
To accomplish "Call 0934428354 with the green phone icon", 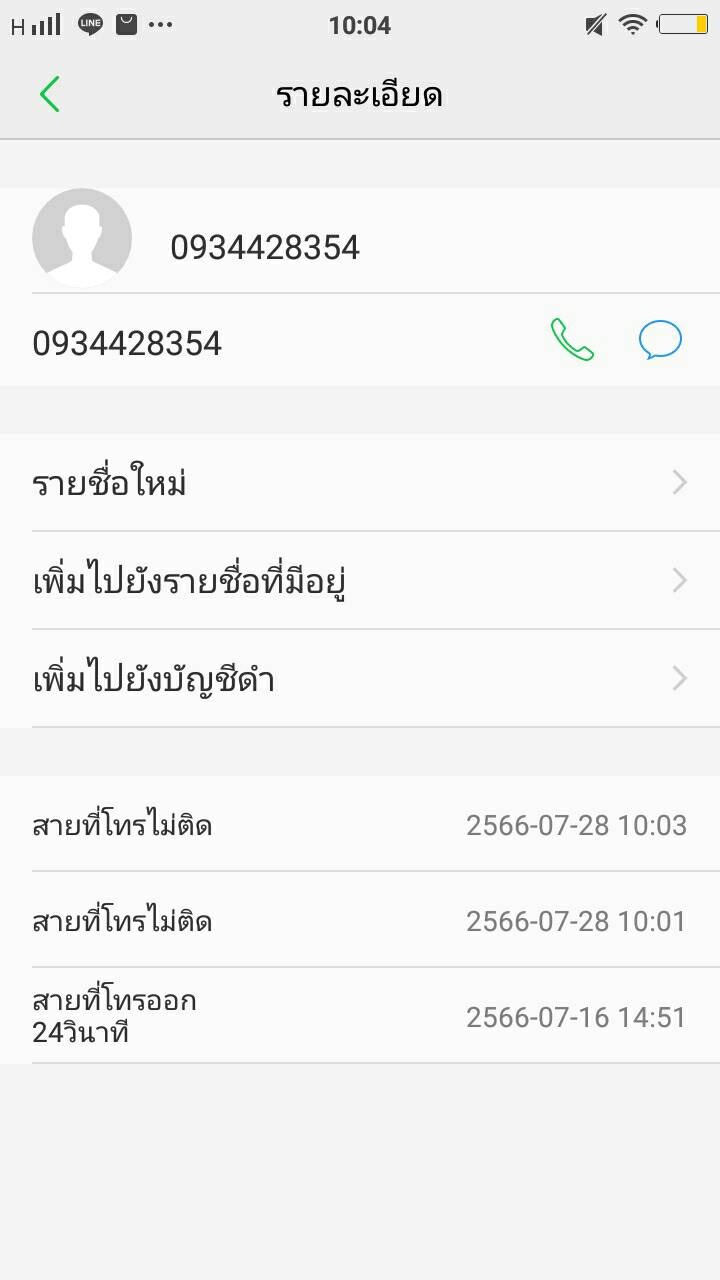I will (572, 340).
